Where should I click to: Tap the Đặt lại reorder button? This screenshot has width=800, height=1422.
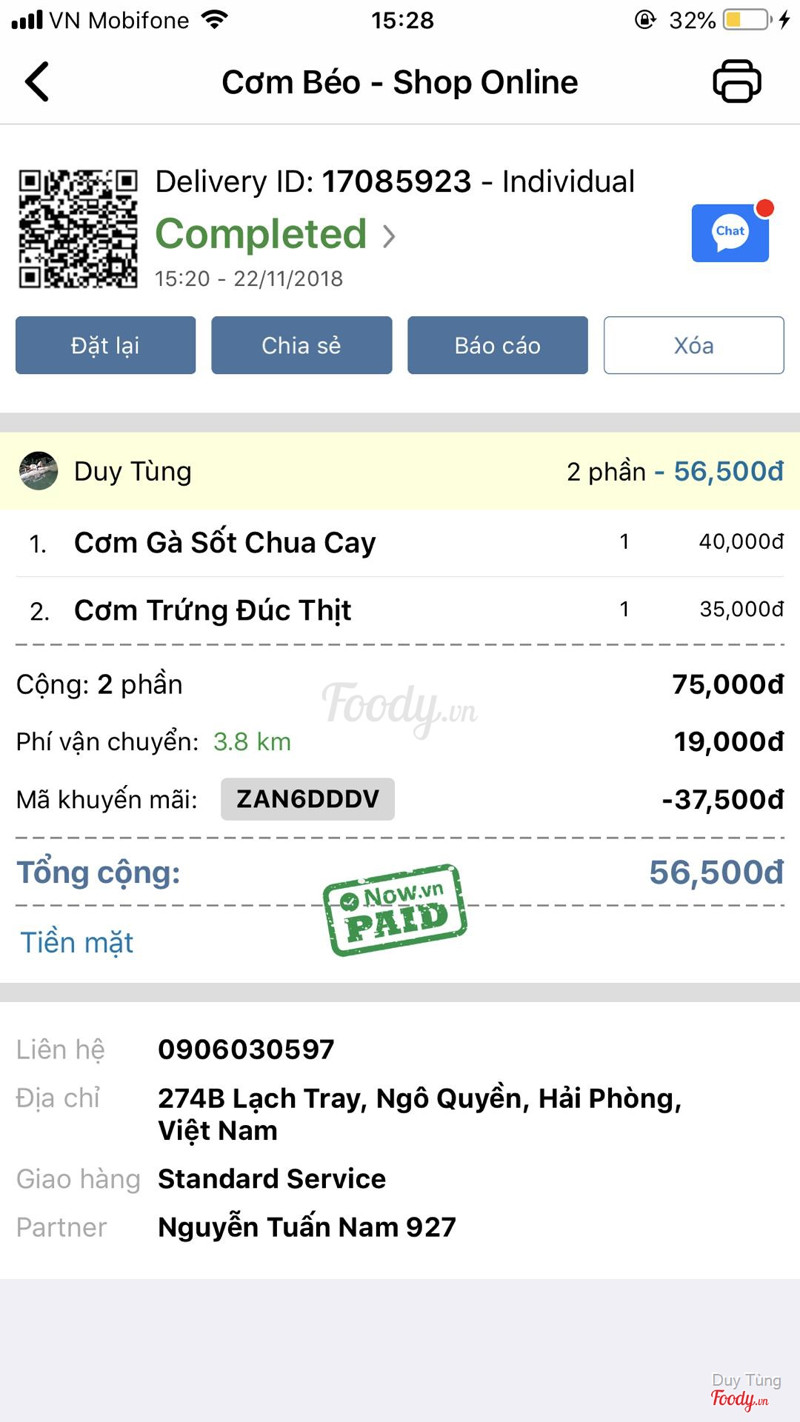105,345
